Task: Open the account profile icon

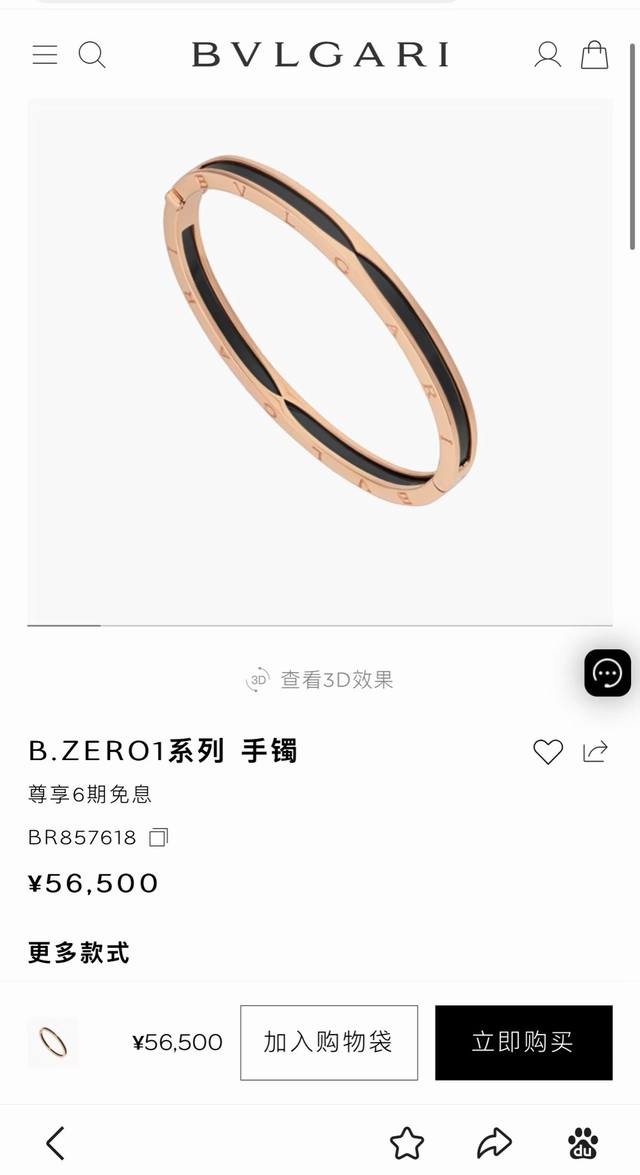Action: [x=547, y=54]
